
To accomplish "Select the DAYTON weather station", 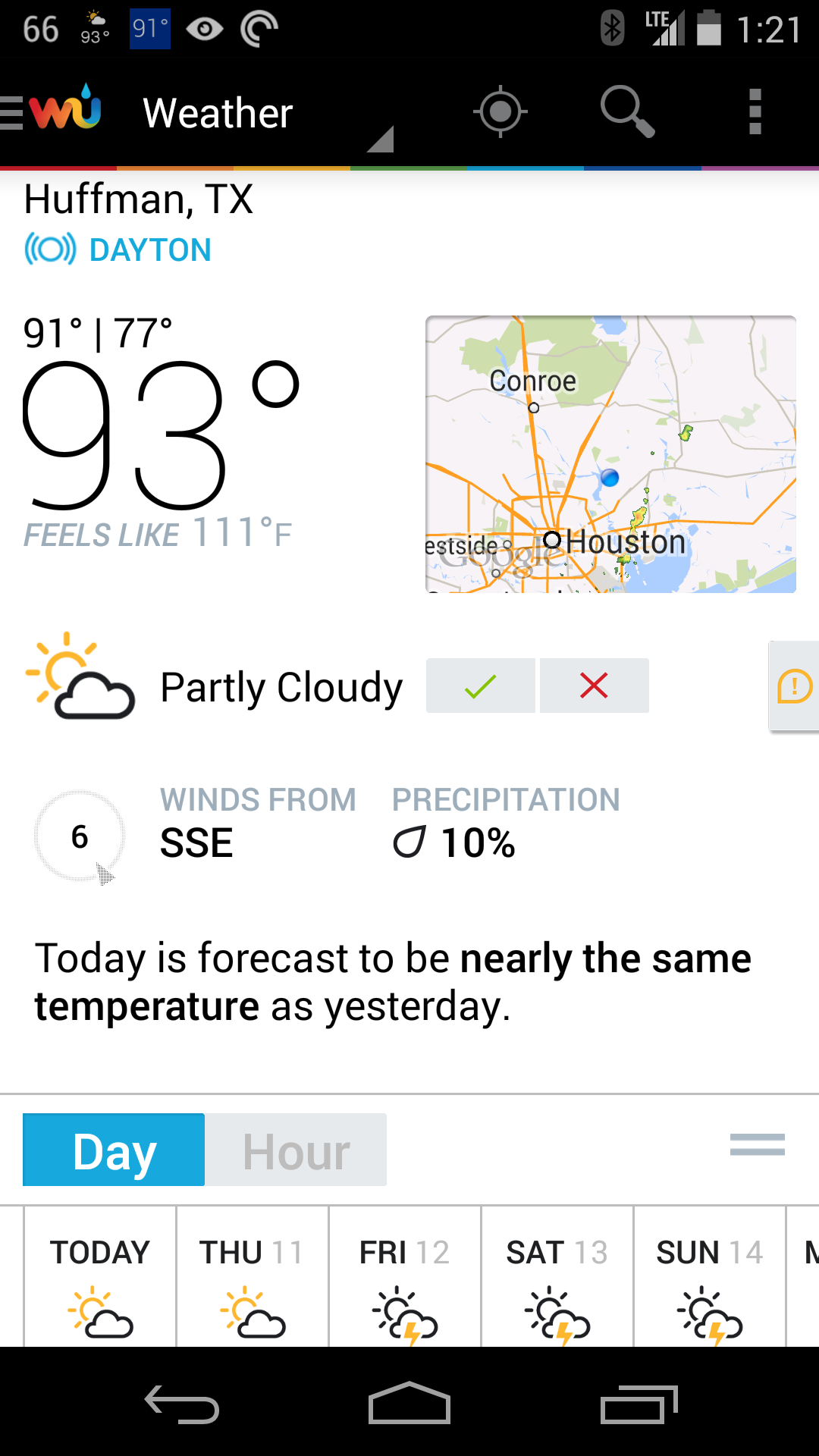I will coord(118,249).
